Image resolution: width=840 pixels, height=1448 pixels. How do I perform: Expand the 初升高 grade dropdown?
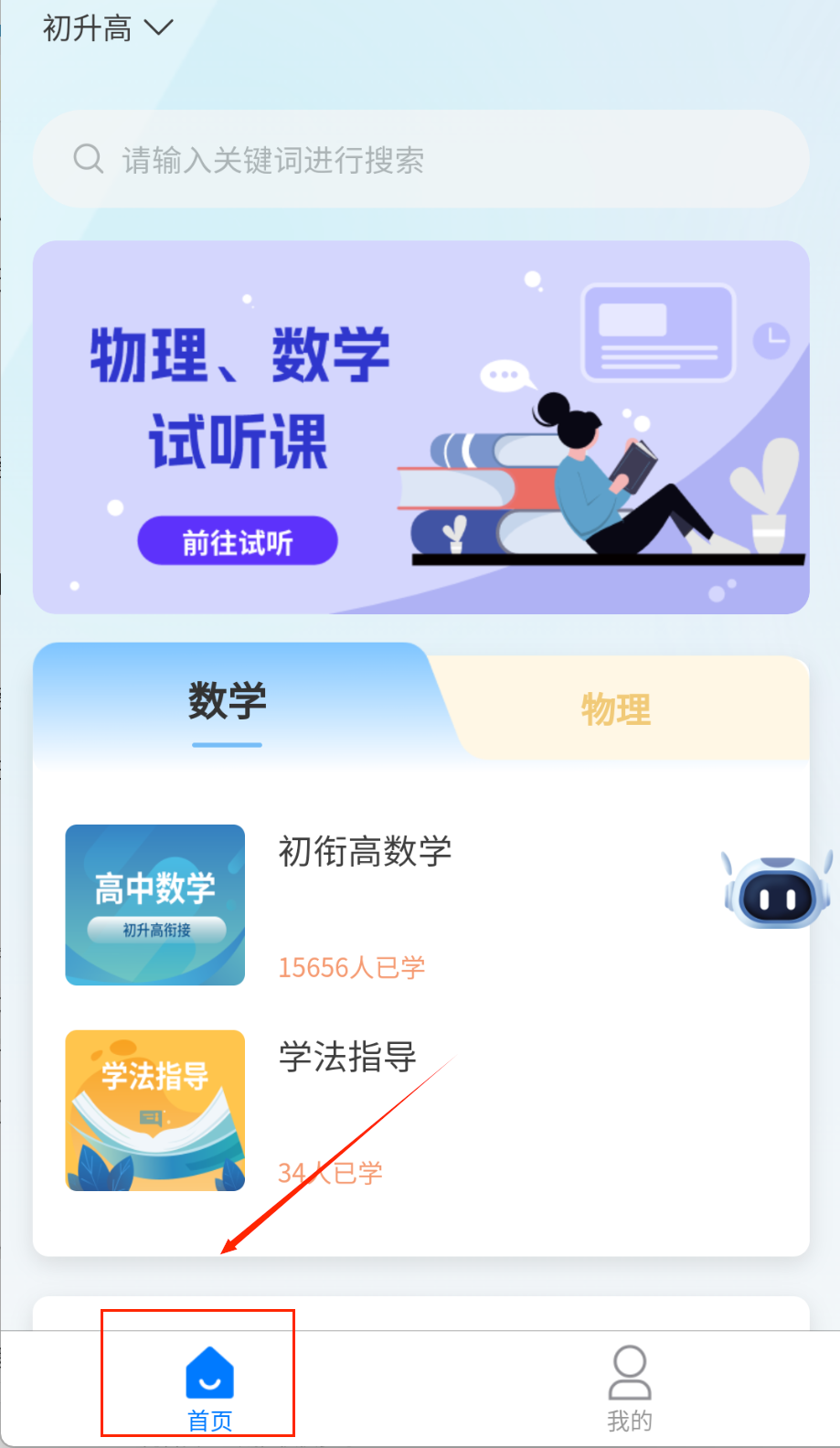point(107,28)
